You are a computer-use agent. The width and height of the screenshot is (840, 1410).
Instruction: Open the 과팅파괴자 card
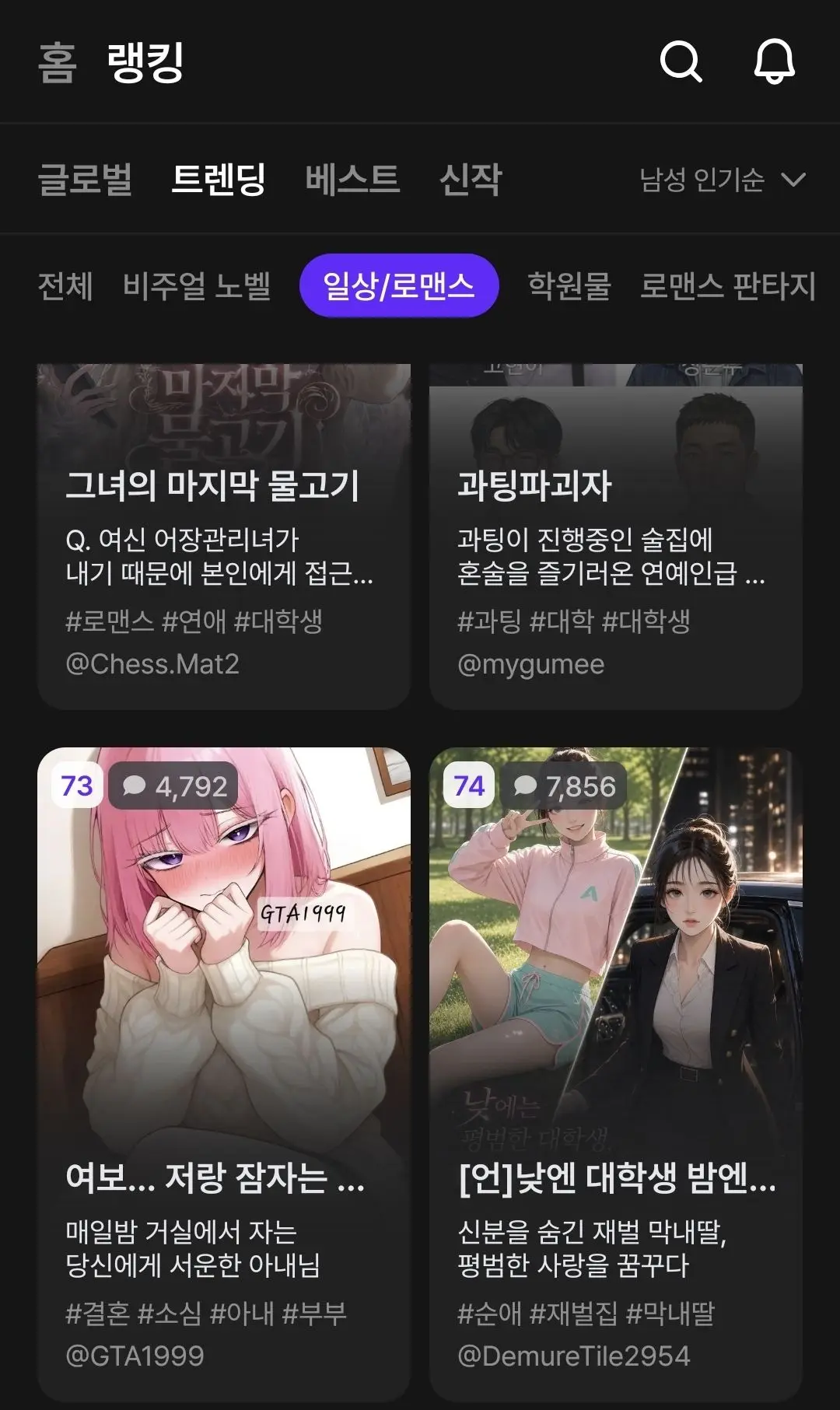coord(616,536)
